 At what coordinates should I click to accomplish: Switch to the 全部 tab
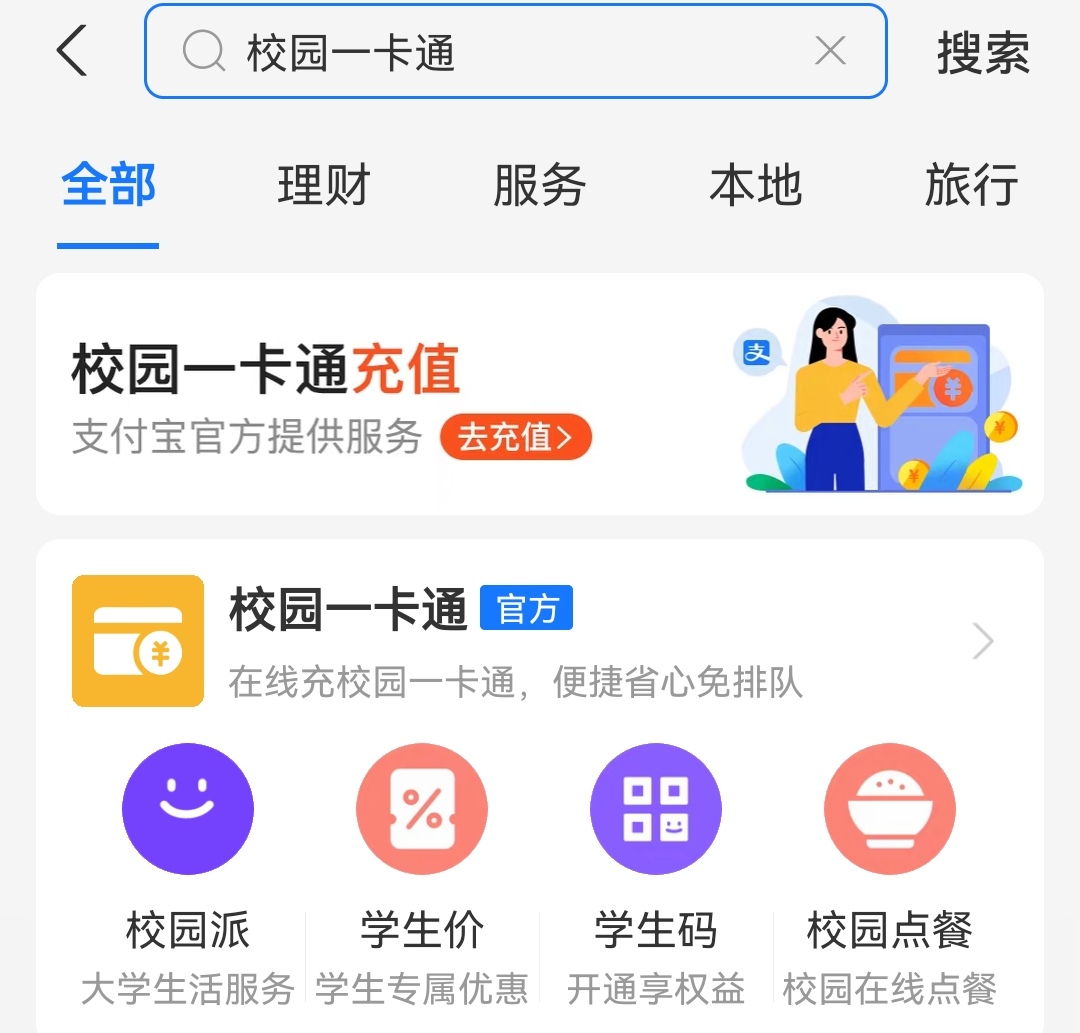pos(108,186)
